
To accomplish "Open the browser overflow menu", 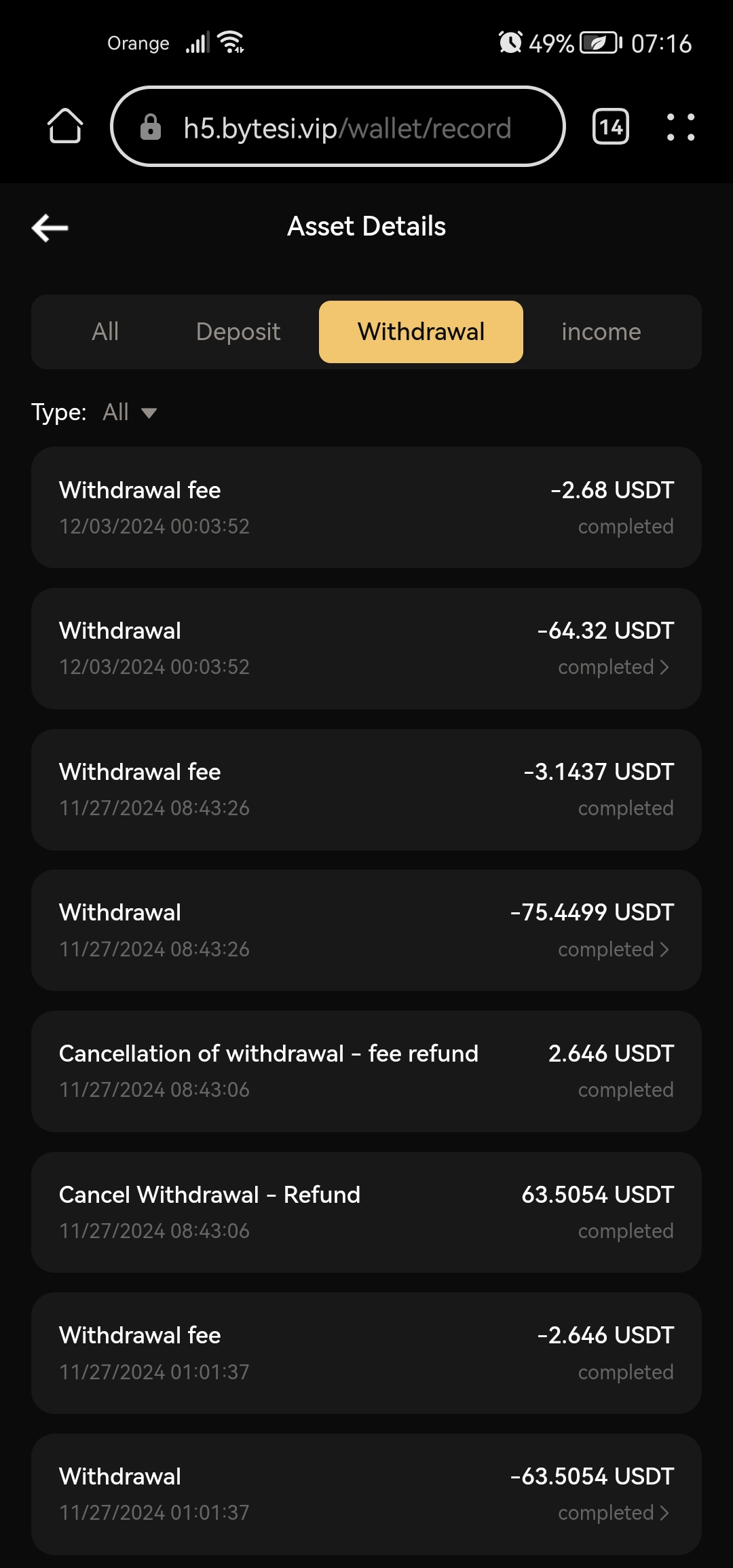I will (x=681, y=127).
